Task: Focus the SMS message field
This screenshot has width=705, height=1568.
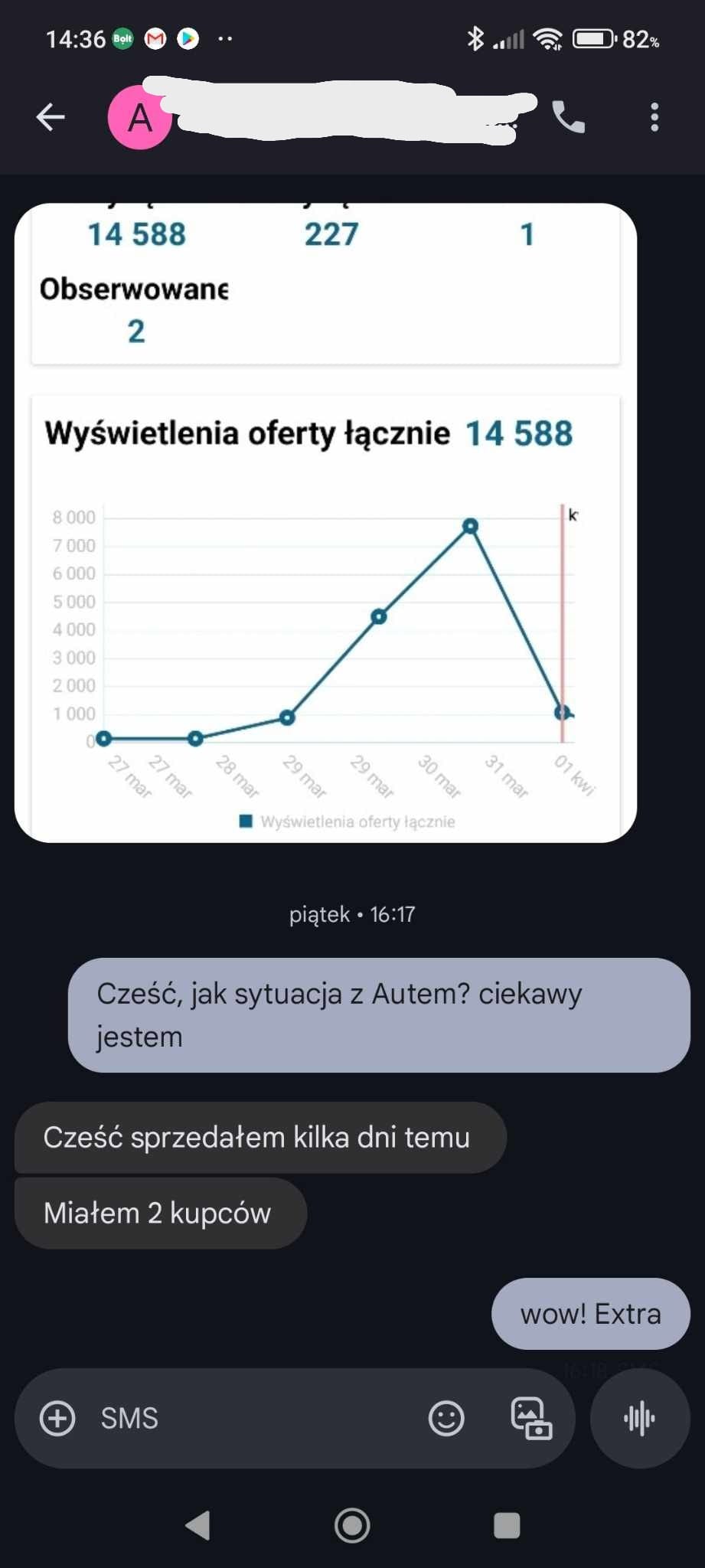Action: tap(253, 1418)
